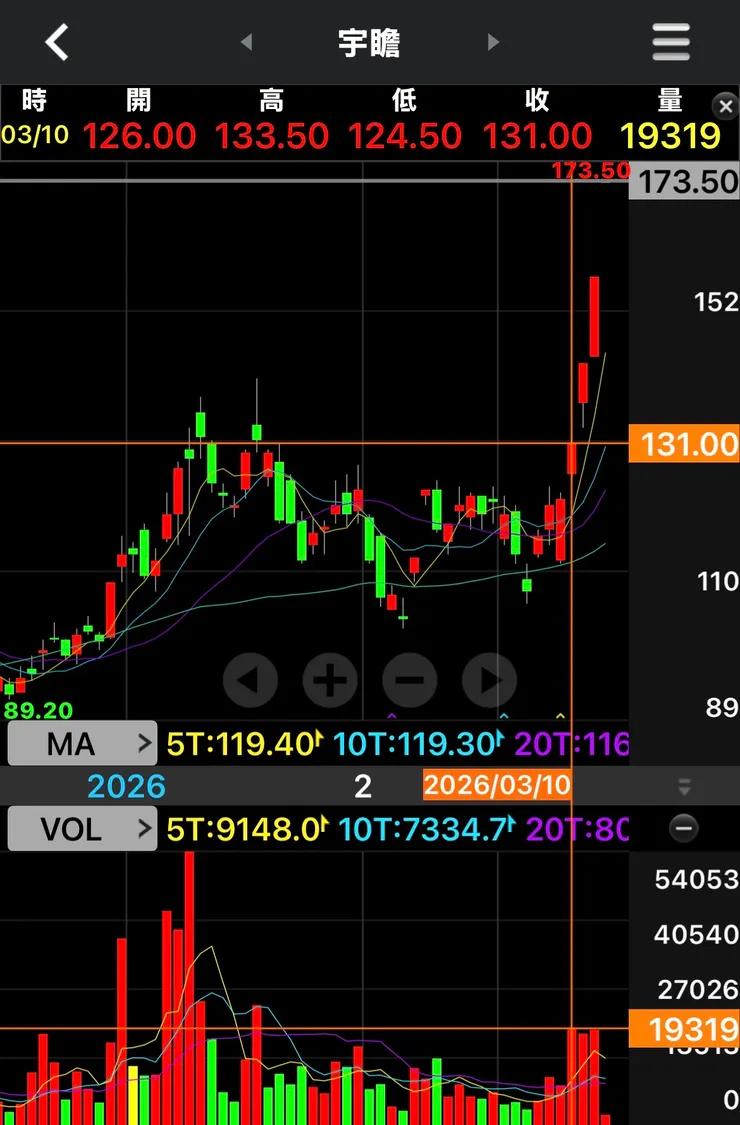Switch to the next stock via right triangle
Image resolution: width=740 pixels, height=1125 pixels.
492,43
